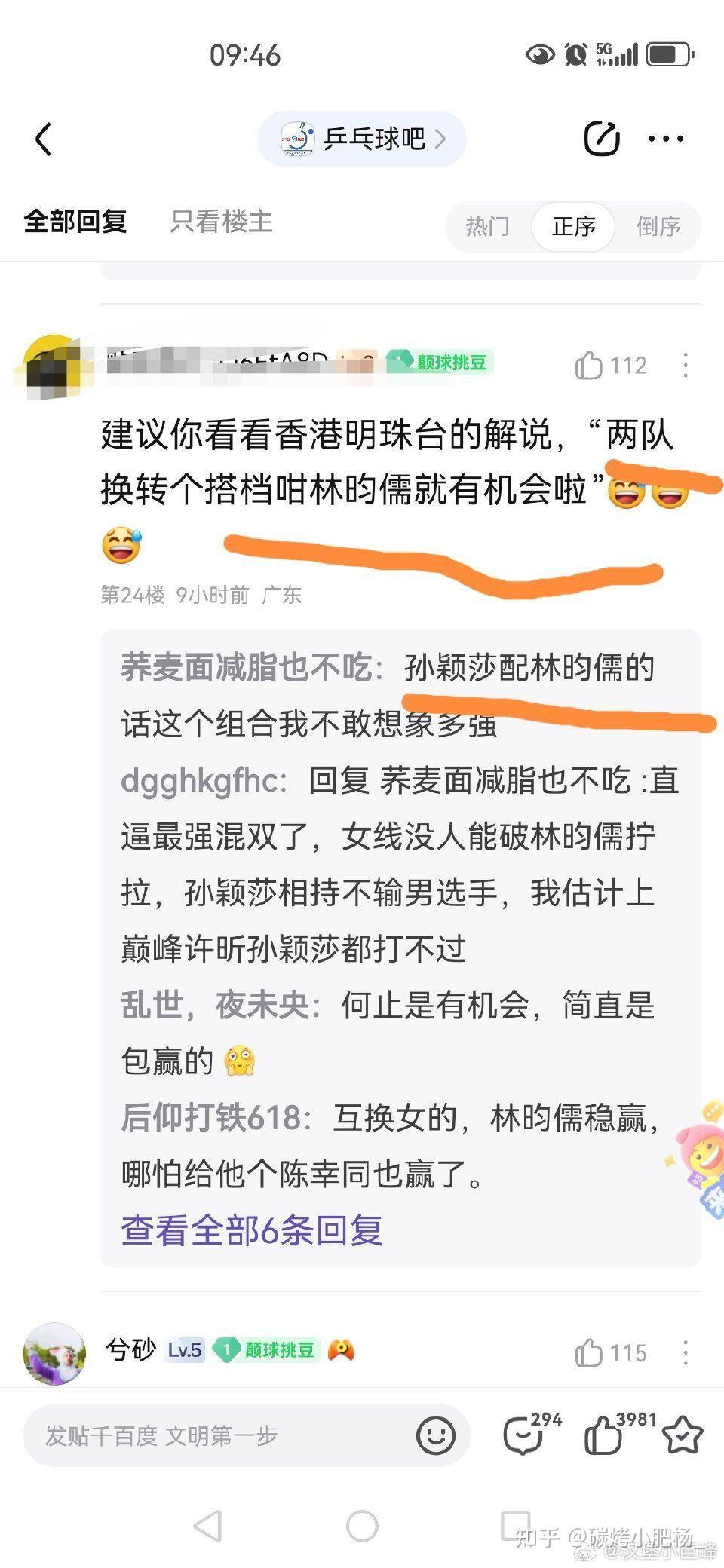The image size is (724, 1568).
Task: Open the three-dot menu in the header
Action: 666,139
